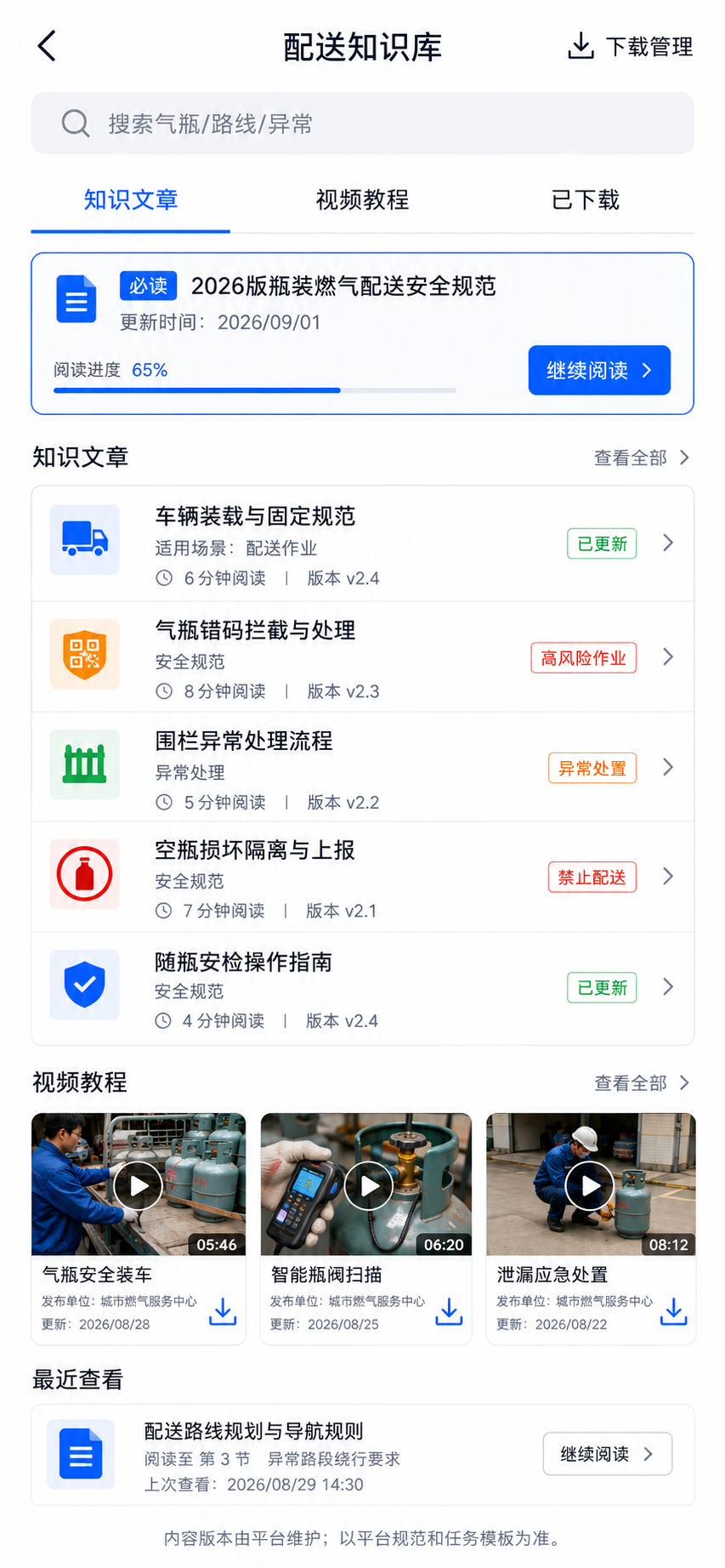View all in 知识文章 section
725x1568 pixels.
click(642, 458)
